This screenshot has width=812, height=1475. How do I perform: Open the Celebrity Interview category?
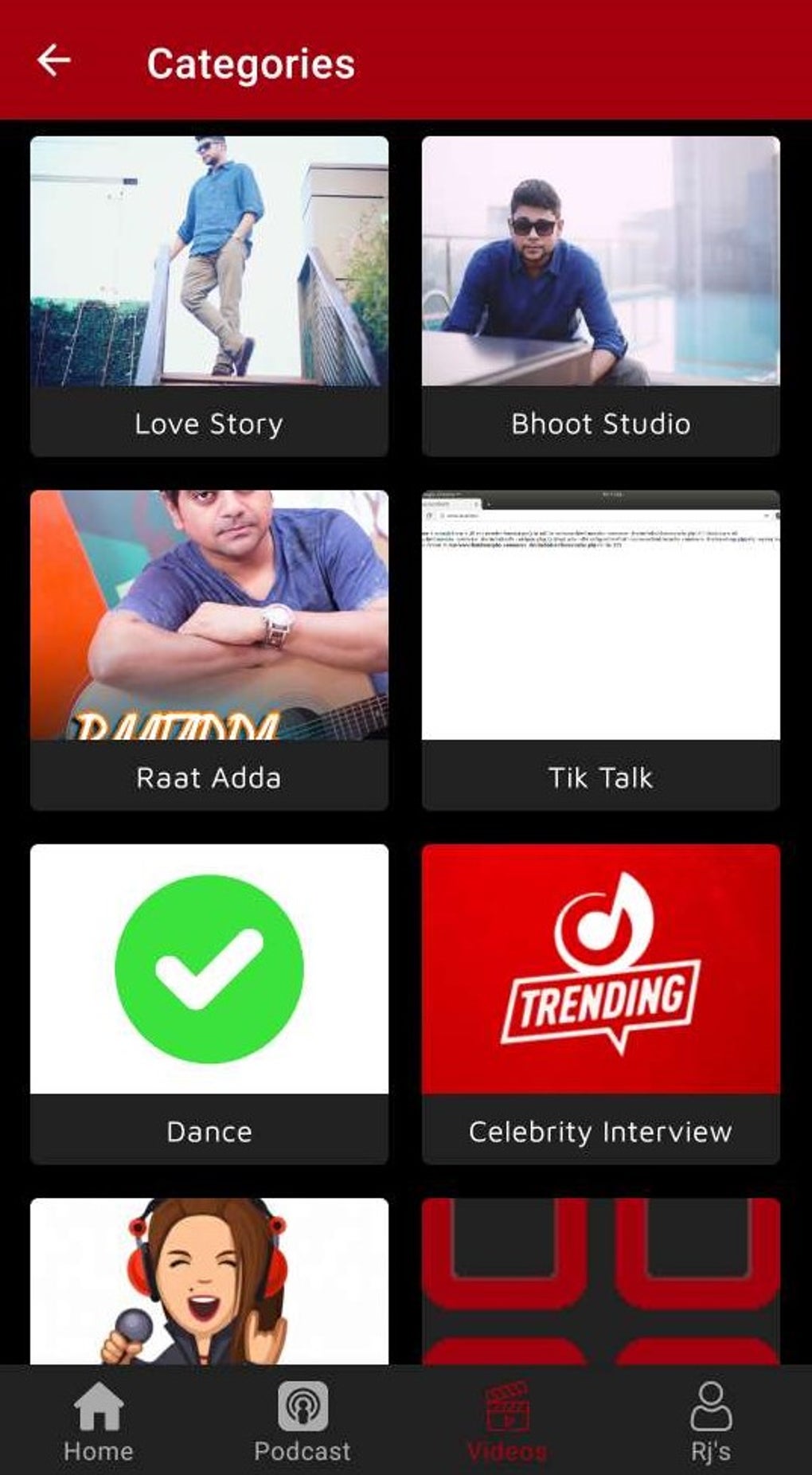pyautogui.click(x=600, y=1004)
